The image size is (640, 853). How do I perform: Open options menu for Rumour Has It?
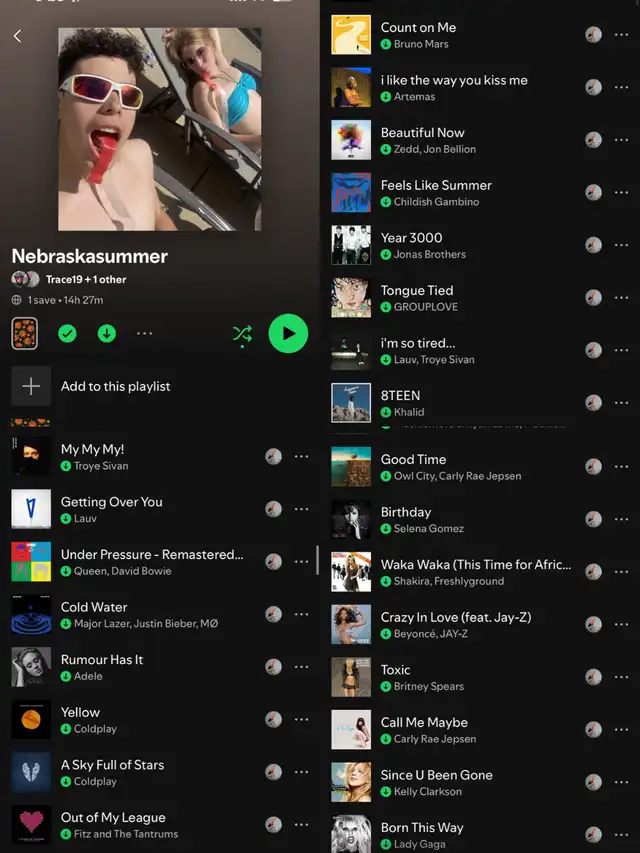click(x=301, y=667)
